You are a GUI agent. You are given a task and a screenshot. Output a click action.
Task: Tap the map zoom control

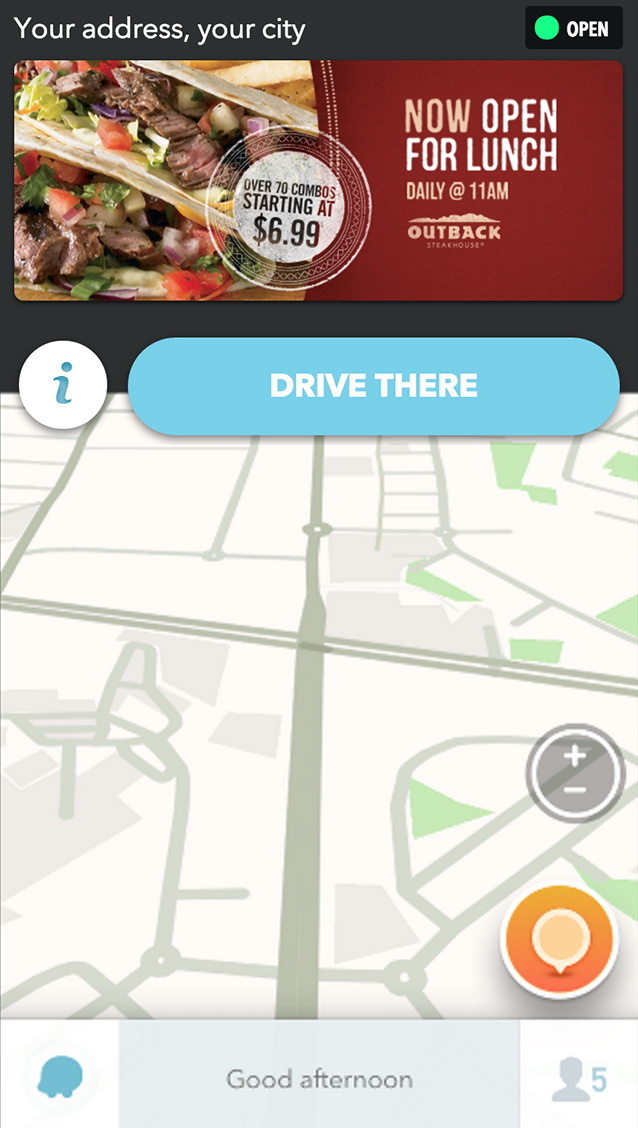[x=575, y=773]
